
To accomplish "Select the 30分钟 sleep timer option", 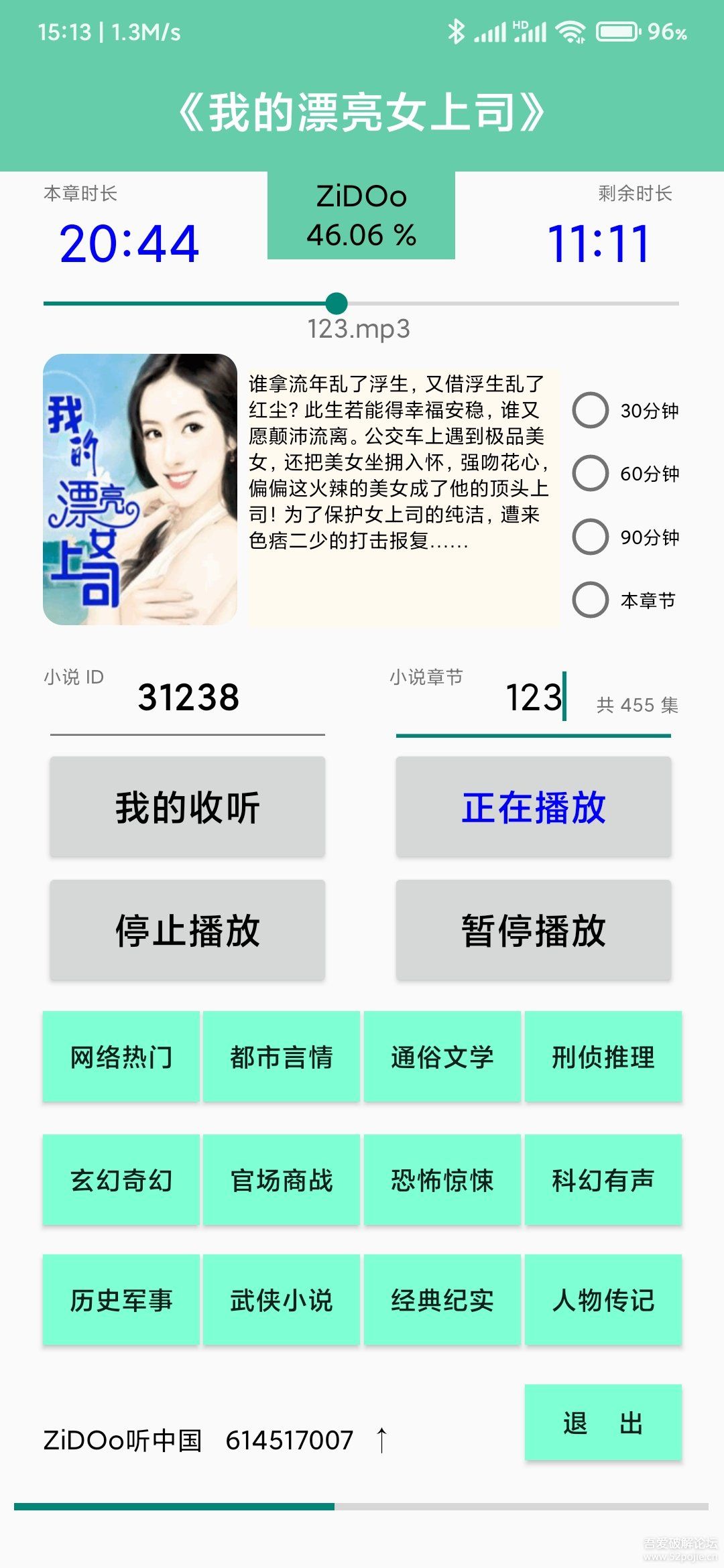I will click(x=591, y=410).
